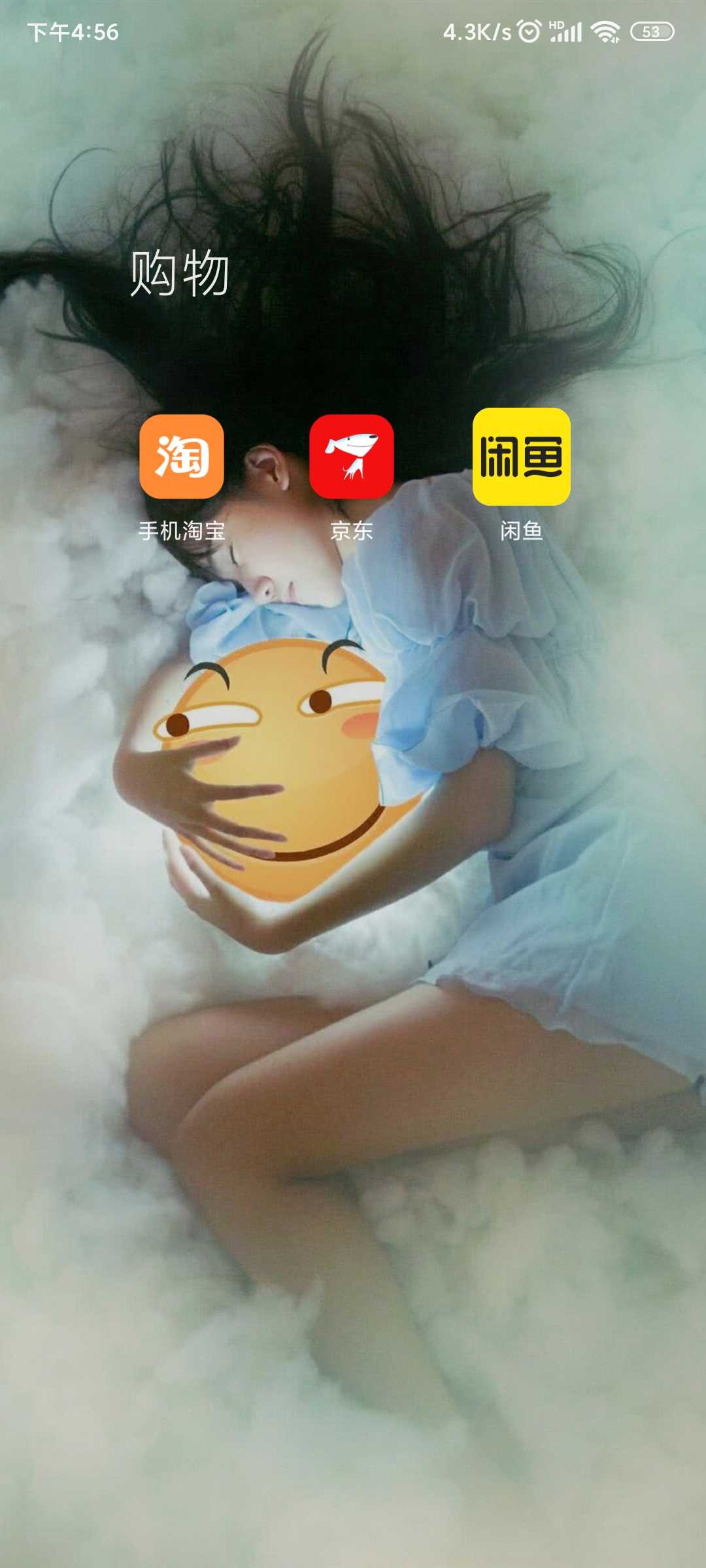Launch the 京东 app

(x=352, y=457)
